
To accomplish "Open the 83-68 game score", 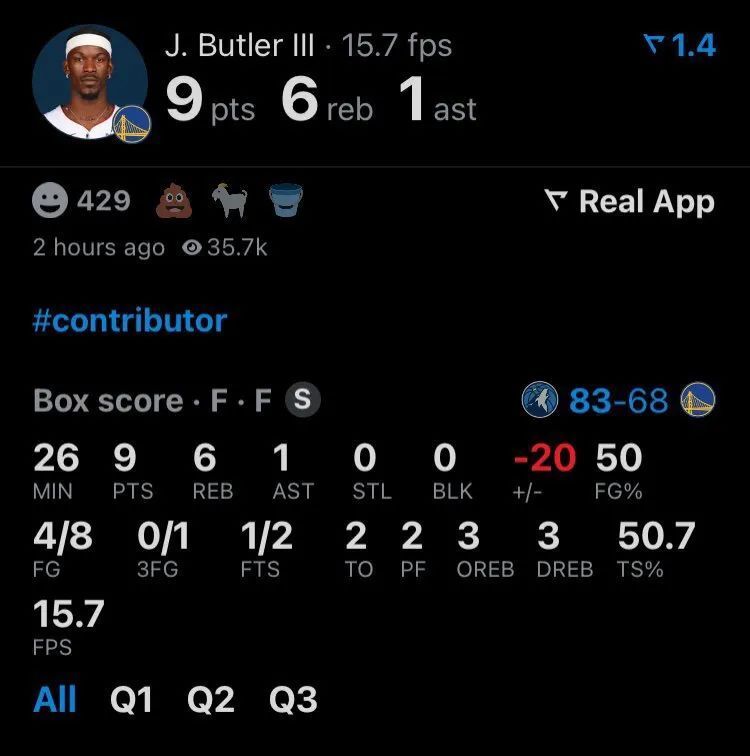I will 618,401.
